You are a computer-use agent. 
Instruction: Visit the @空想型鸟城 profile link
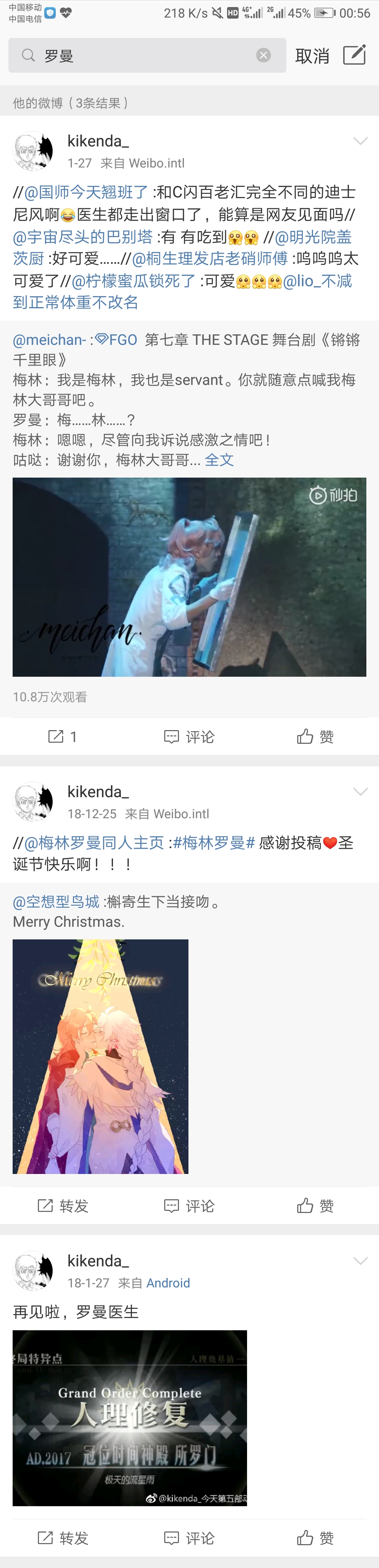56,901
